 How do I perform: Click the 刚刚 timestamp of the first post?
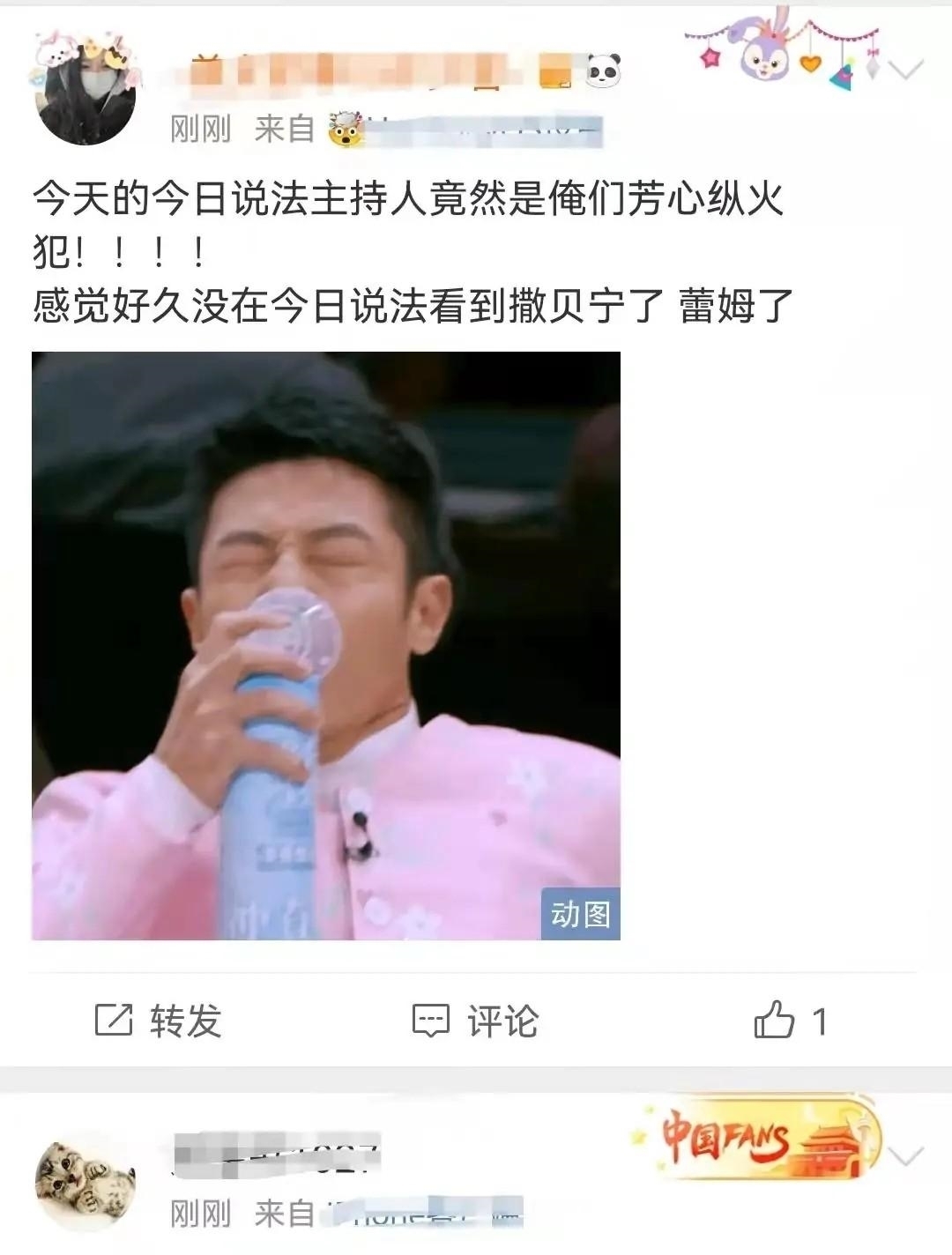[x=199, y=128]
